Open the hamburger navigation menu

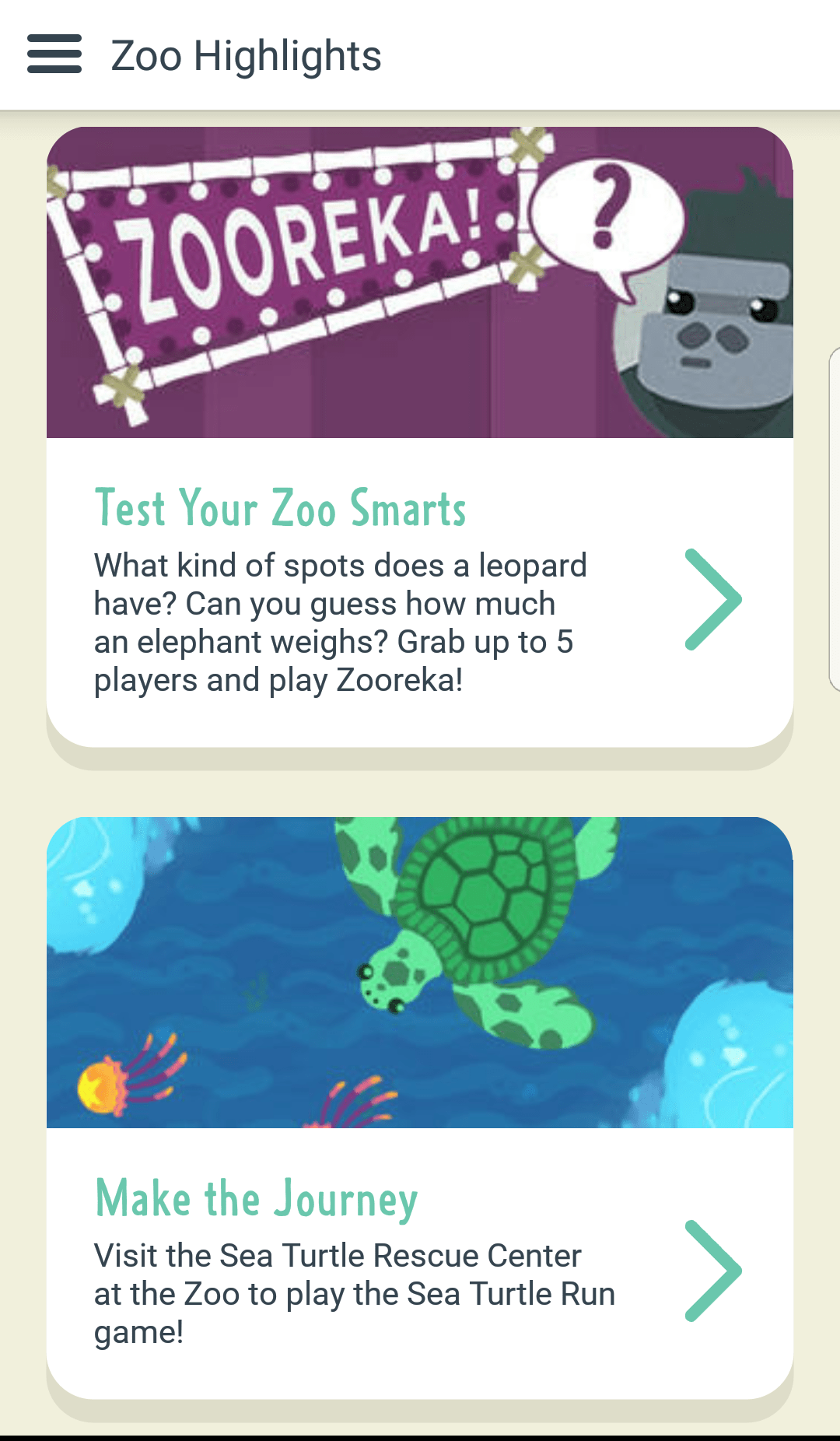tap(54, 54)
